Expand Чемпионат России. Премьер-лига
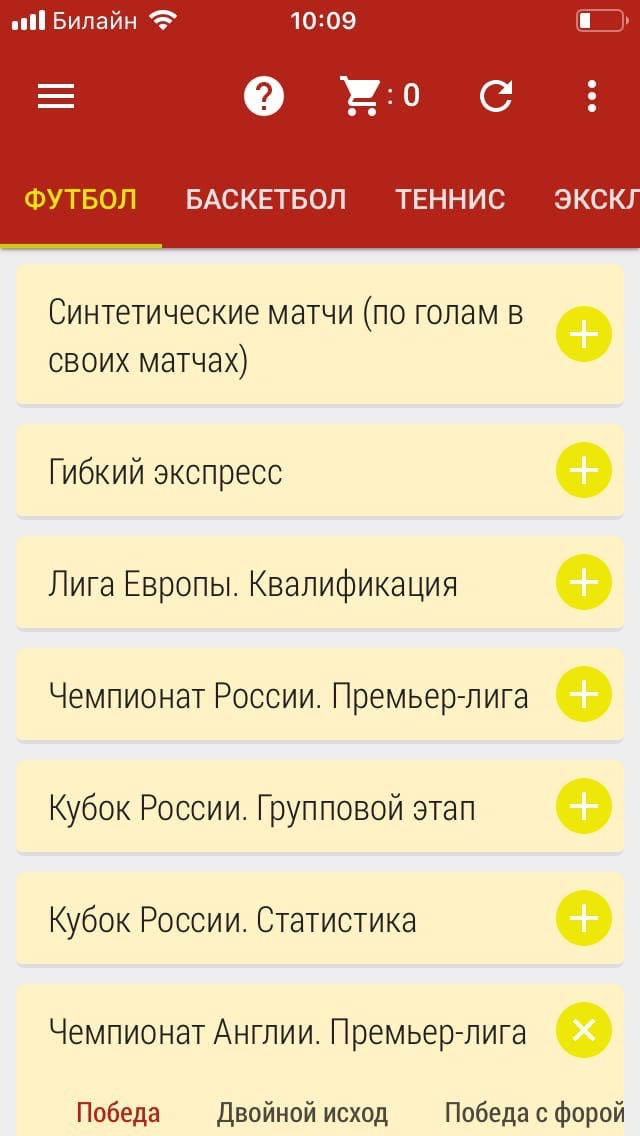Image resolution: width=640 pixels, height=1136 pixels. [x=583, y=694]
